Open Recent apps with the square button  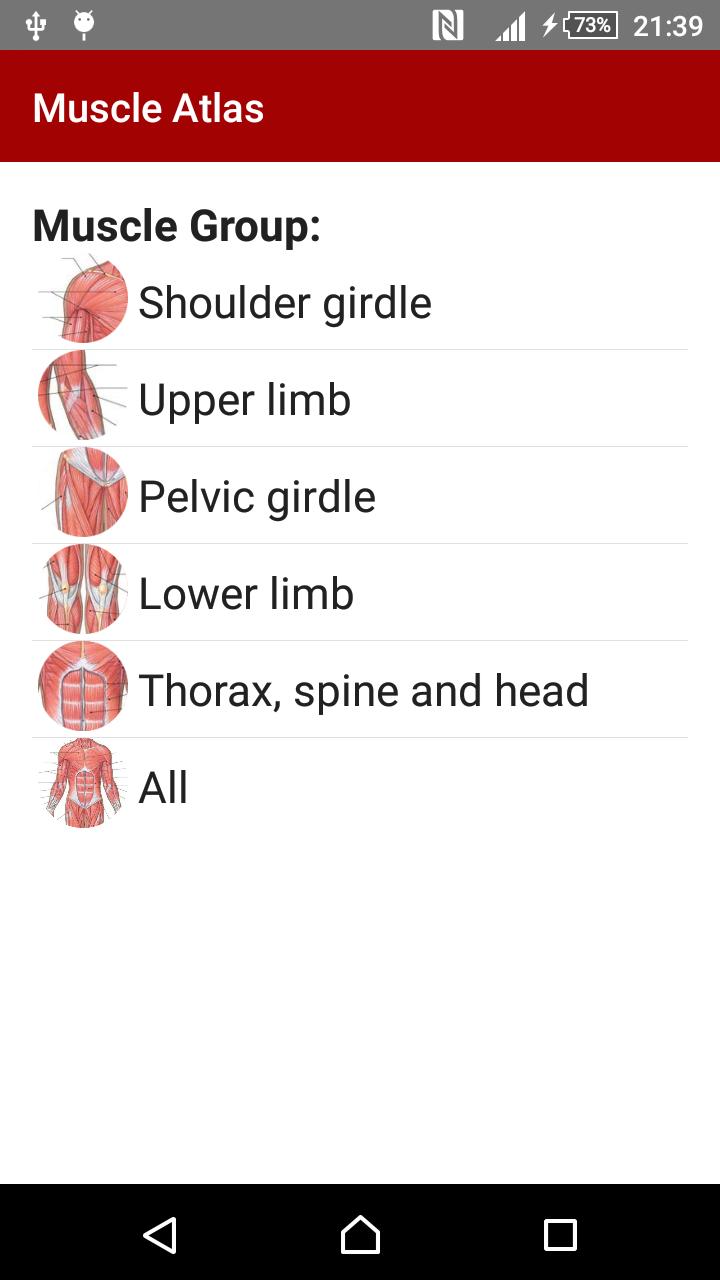(560, 1235)
